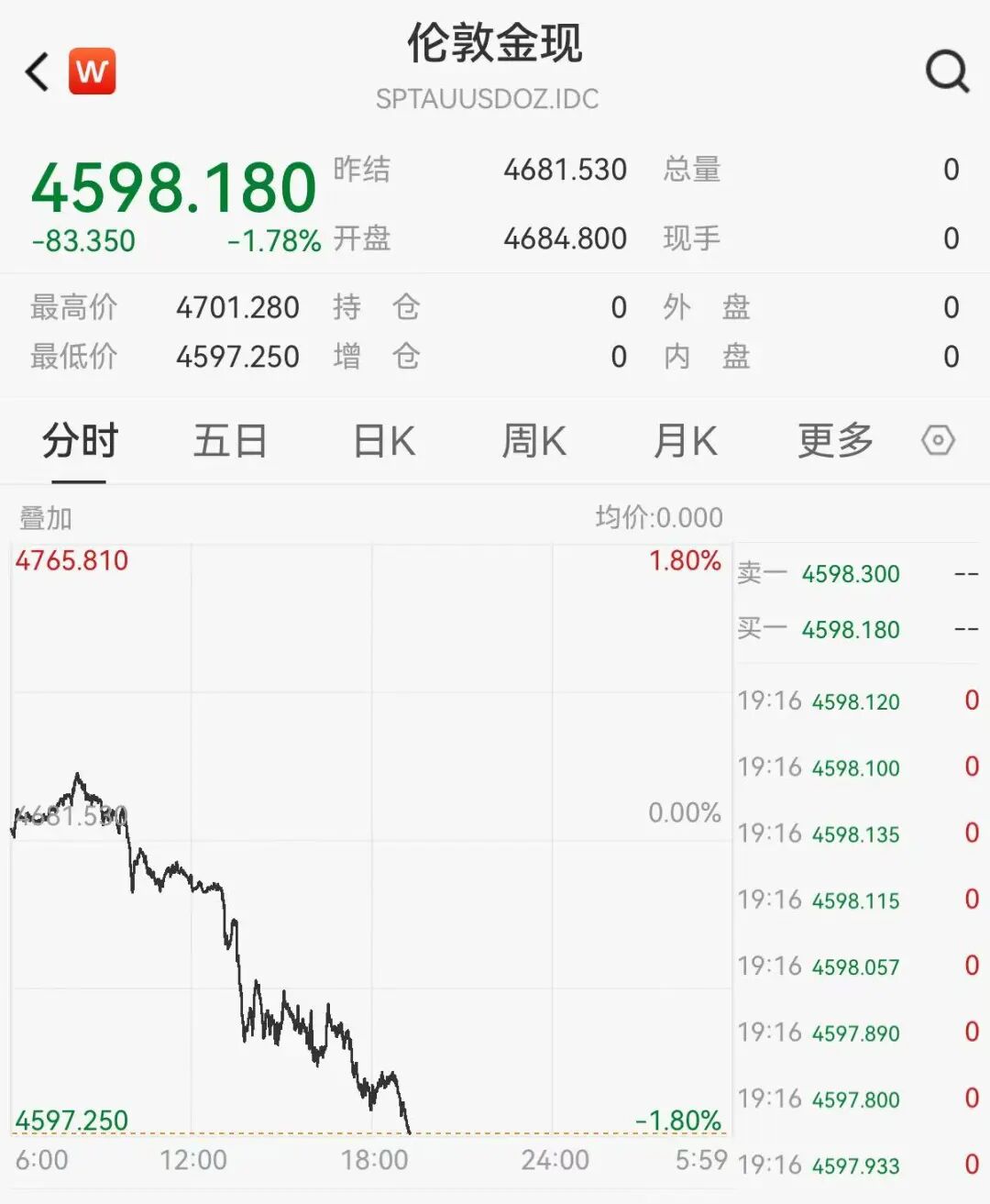Open the chart settings hexagon icon
The height and width of the screenshot is (1204, 990).
[938, 441]
